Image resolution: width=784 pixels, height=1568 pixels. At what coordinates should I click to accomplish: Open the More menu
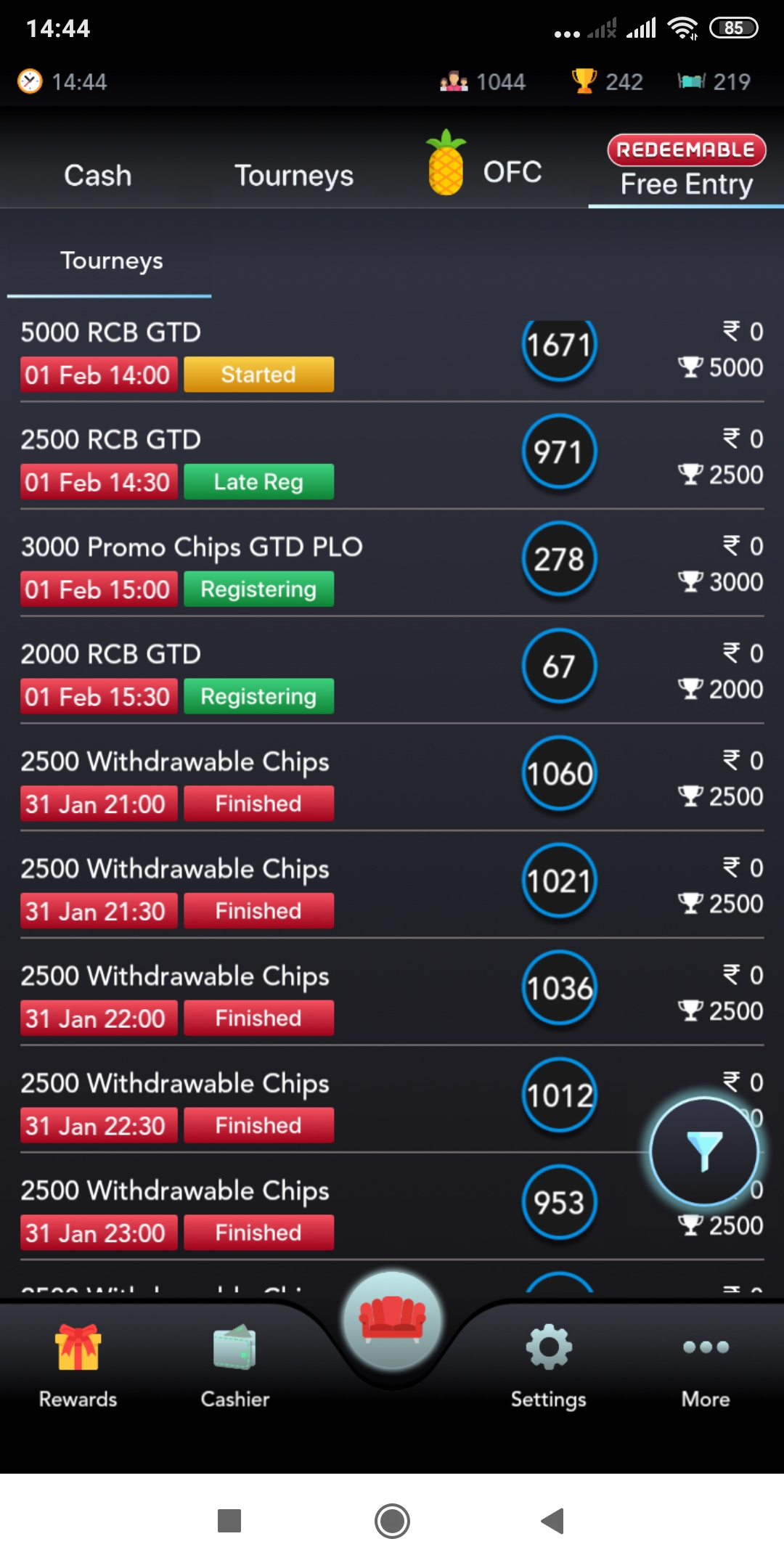coord(706,1365)
